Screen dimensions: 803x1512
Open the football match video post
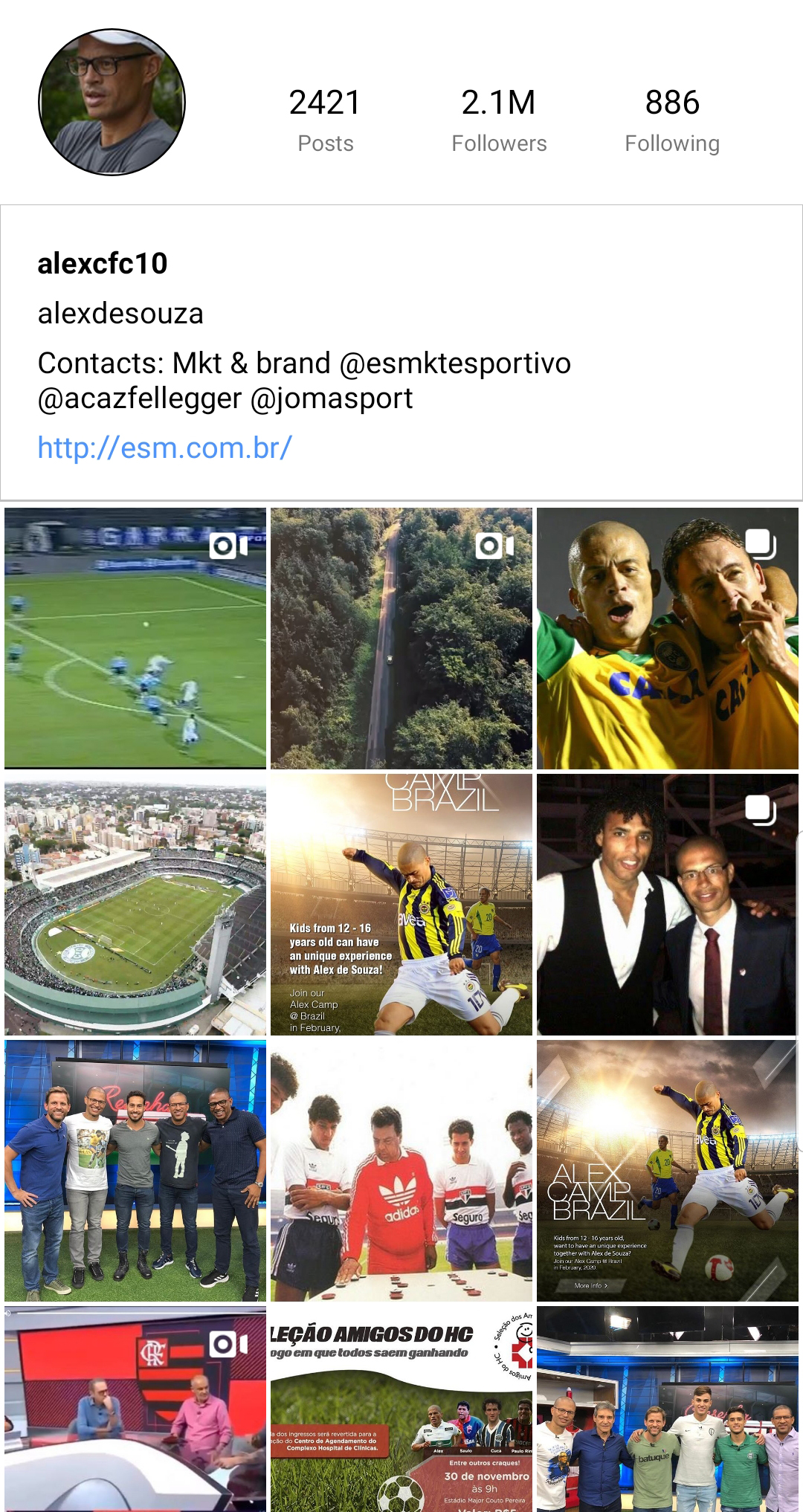135,638
